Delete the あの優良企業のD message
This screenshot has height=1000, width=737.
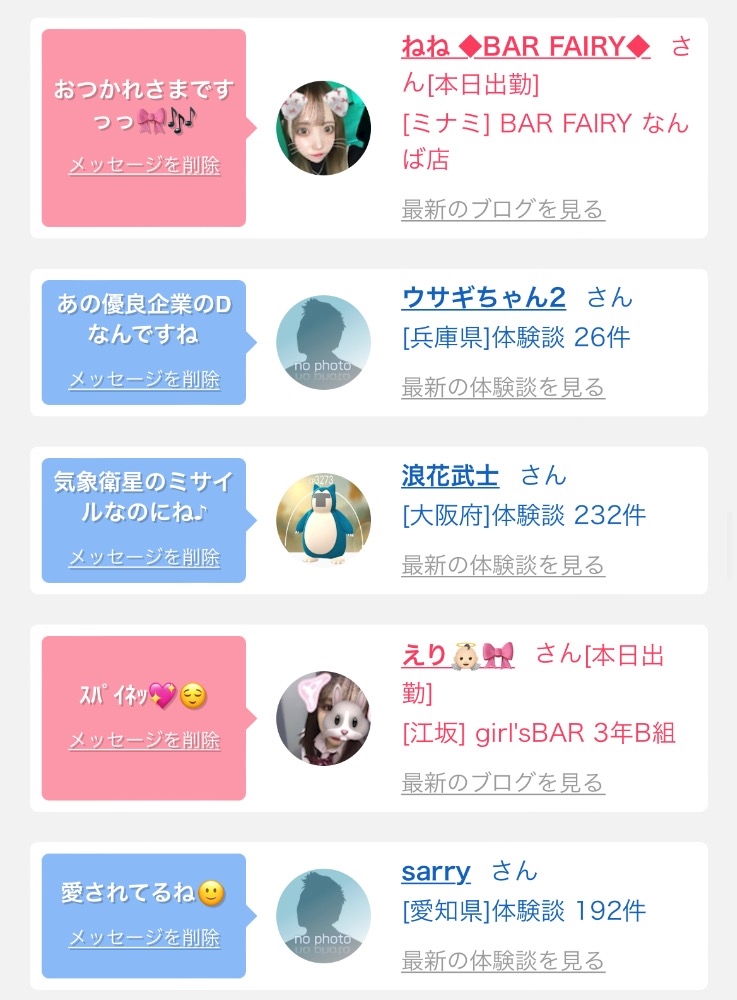(144, 379)
